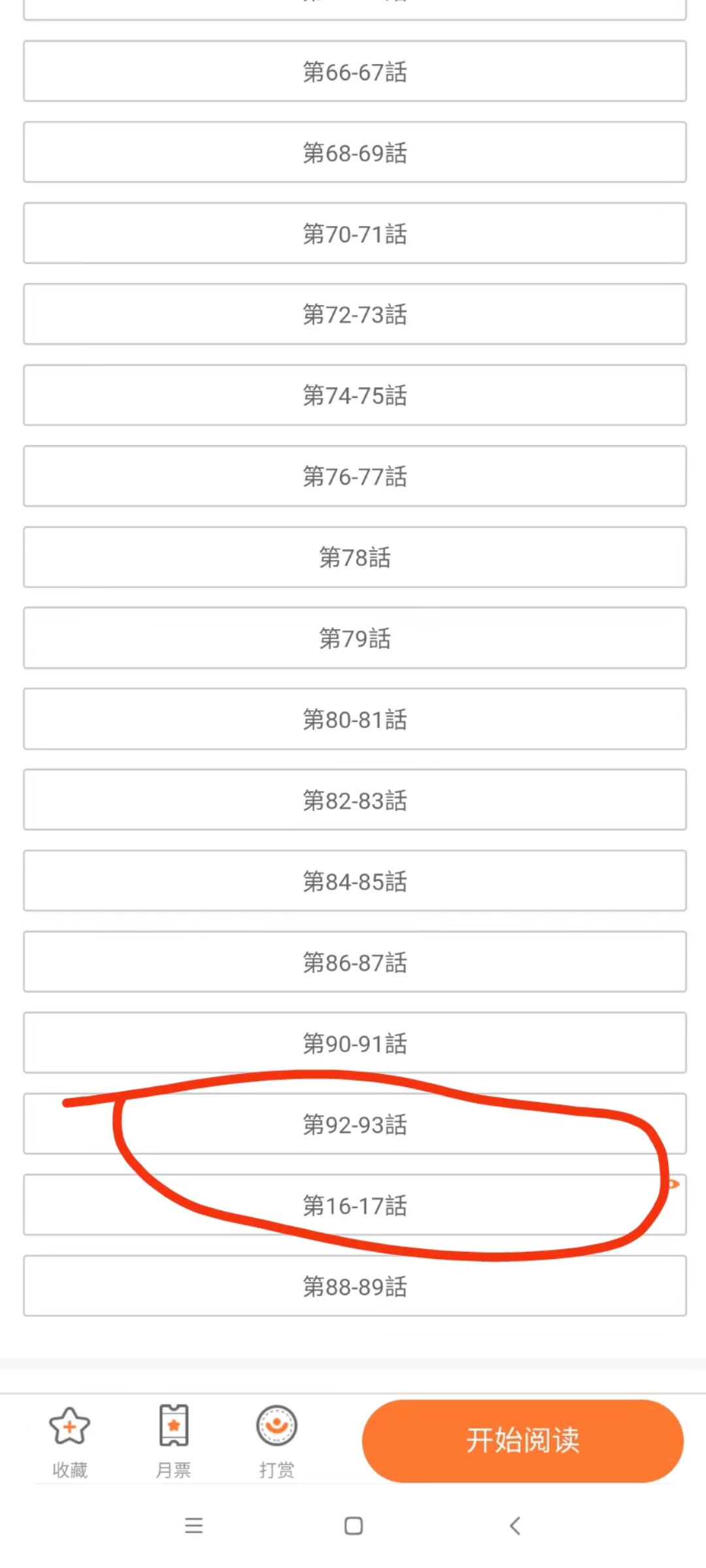The height and width of the screenshot is (1568, 706).
Task: Read chapter 第74-75話
Action: [x=354, y=396]
